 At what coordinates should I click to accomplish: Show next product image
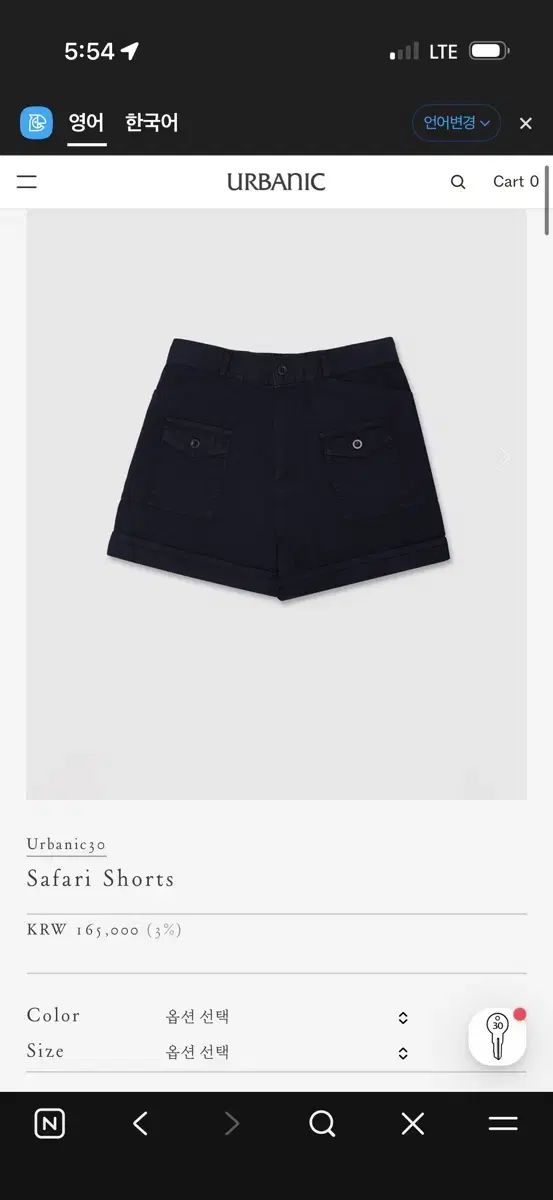coord(504,457)
